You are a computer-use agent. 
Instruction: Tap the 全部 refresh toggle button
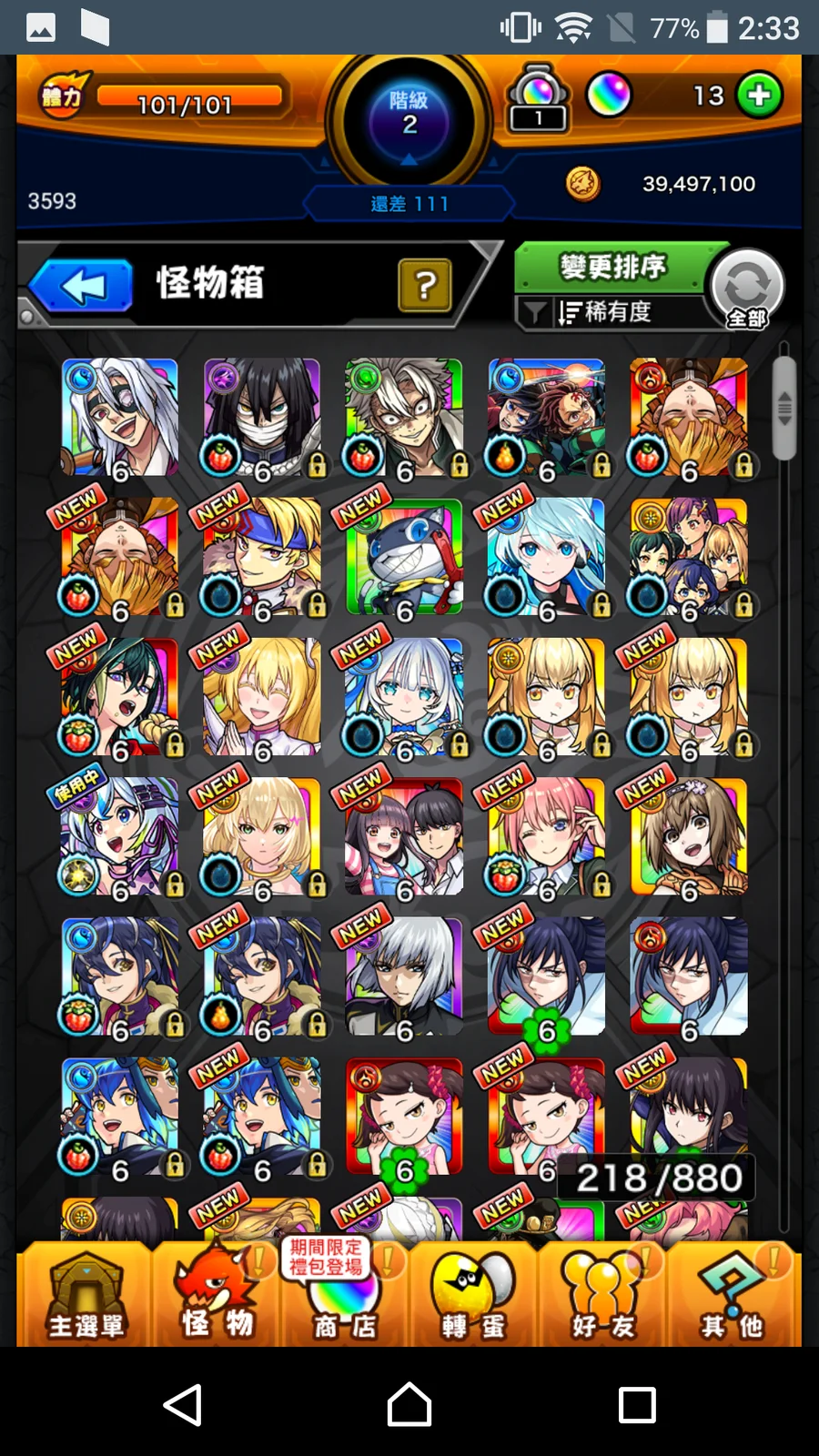click(x=746, y=288)
